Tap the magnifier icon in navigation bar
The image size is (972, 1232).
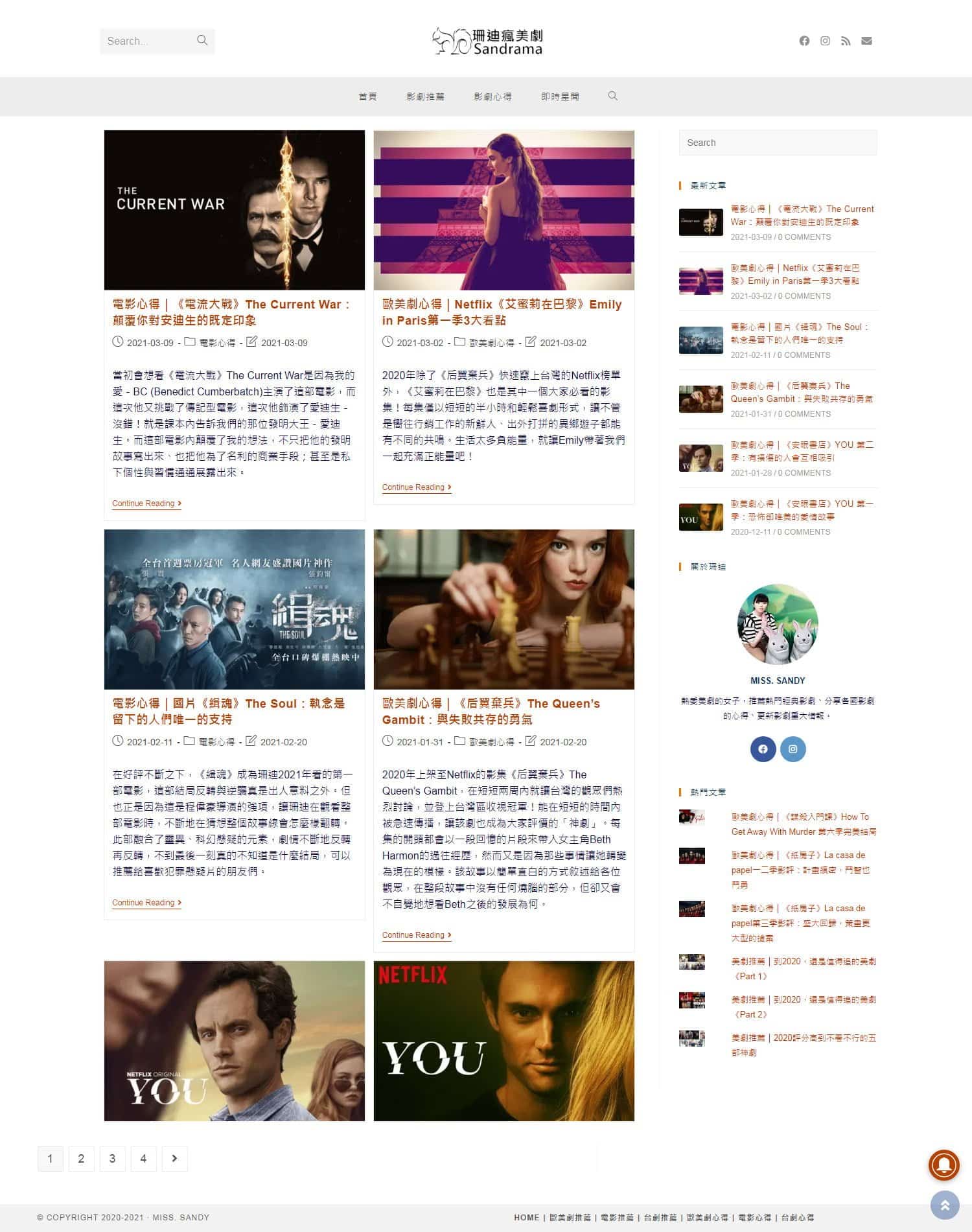(x=612, y=96)
